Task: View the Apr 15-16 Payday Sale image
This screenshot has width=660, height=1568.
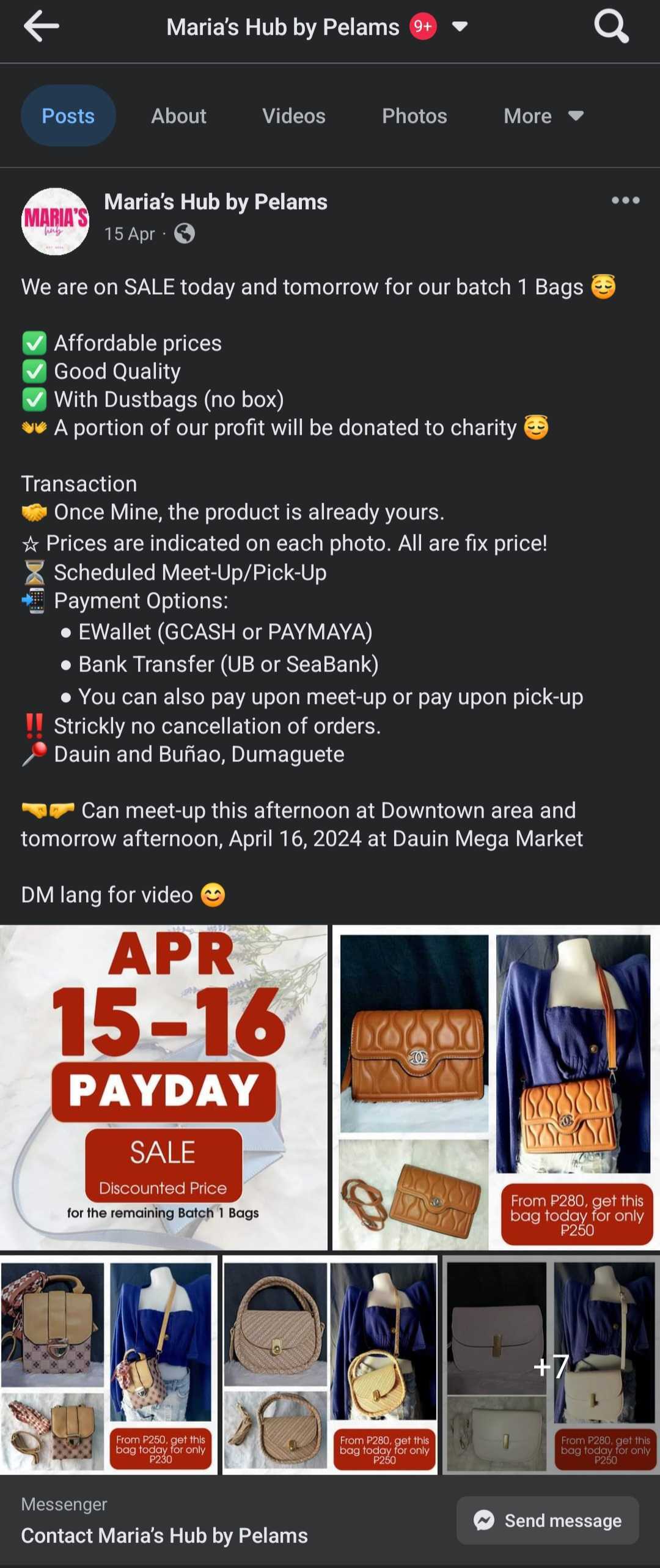Action: (x=163, y=1087)
